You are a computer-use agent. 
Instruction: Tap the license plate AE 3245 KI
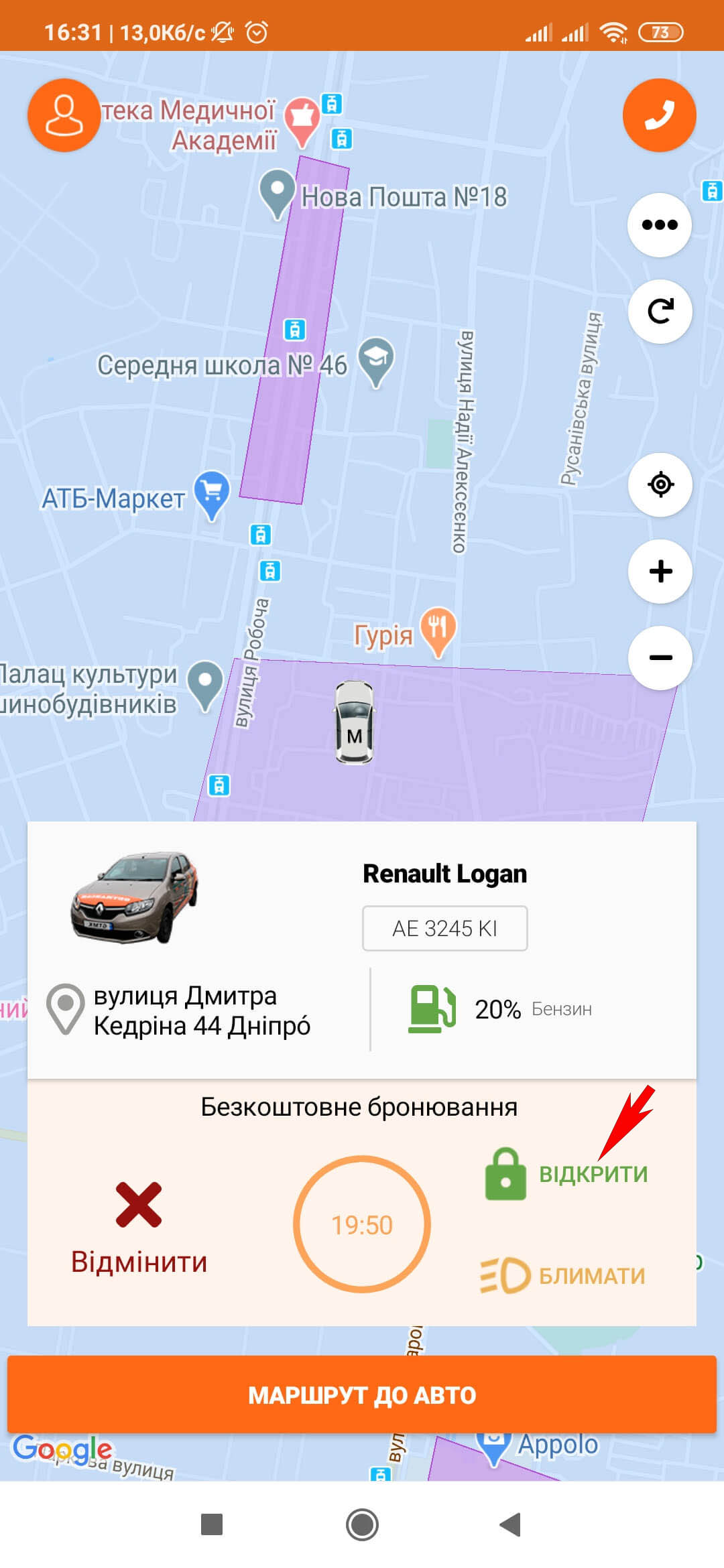tap(444, 928)
